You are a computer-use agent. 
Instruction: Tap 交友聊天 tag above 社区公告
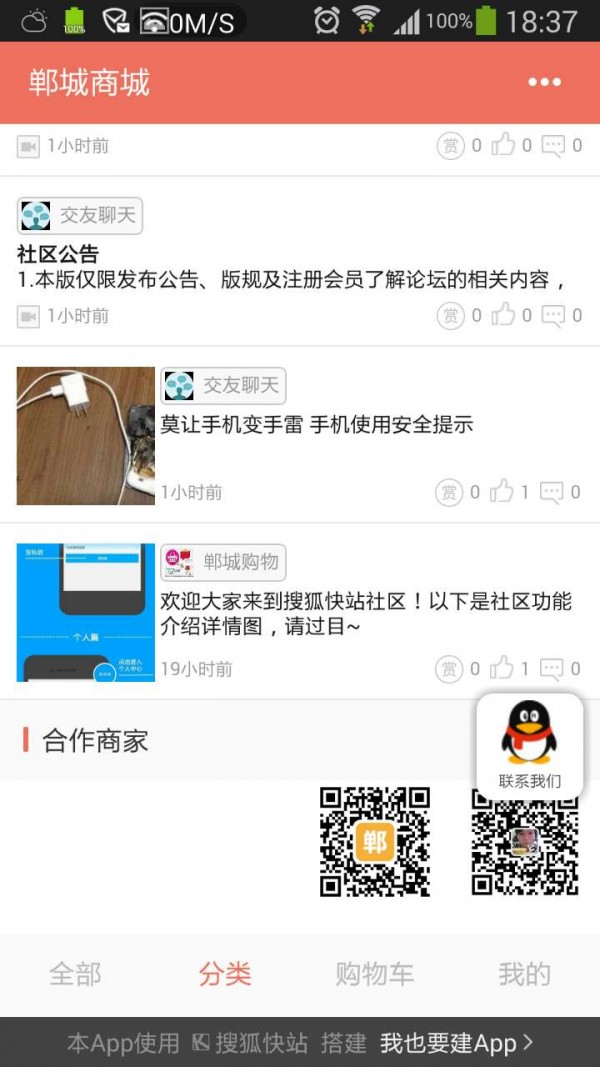80,215
